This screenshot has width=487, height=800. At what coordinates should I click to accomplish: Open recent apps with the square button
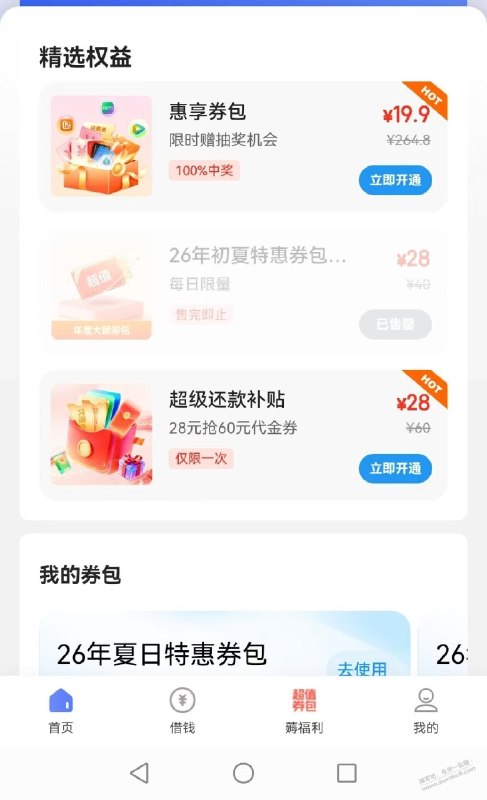coord(347,773)
